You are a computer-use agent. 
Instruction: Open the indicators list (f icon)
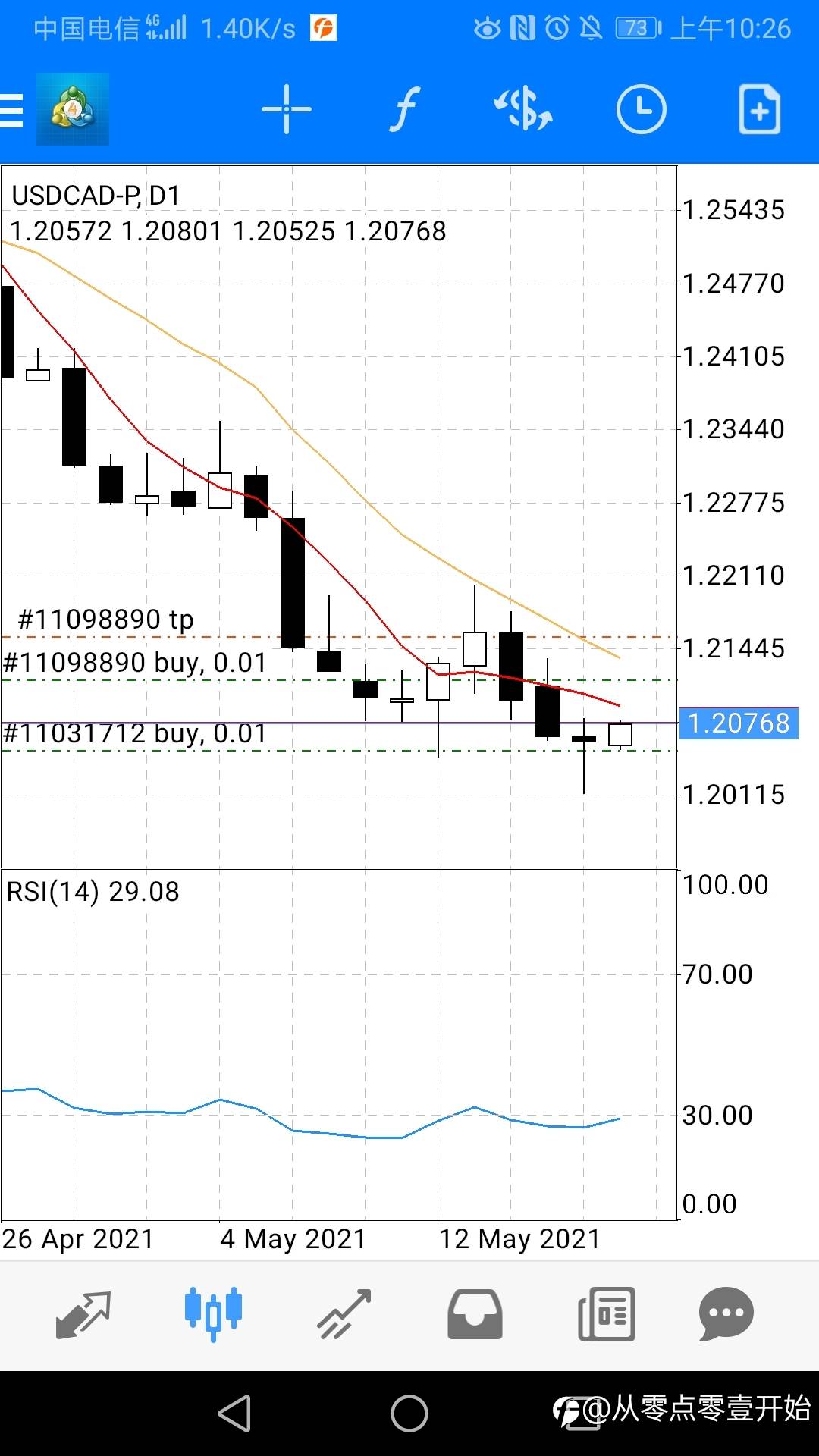pyautogui.click(x=405, y=110)
